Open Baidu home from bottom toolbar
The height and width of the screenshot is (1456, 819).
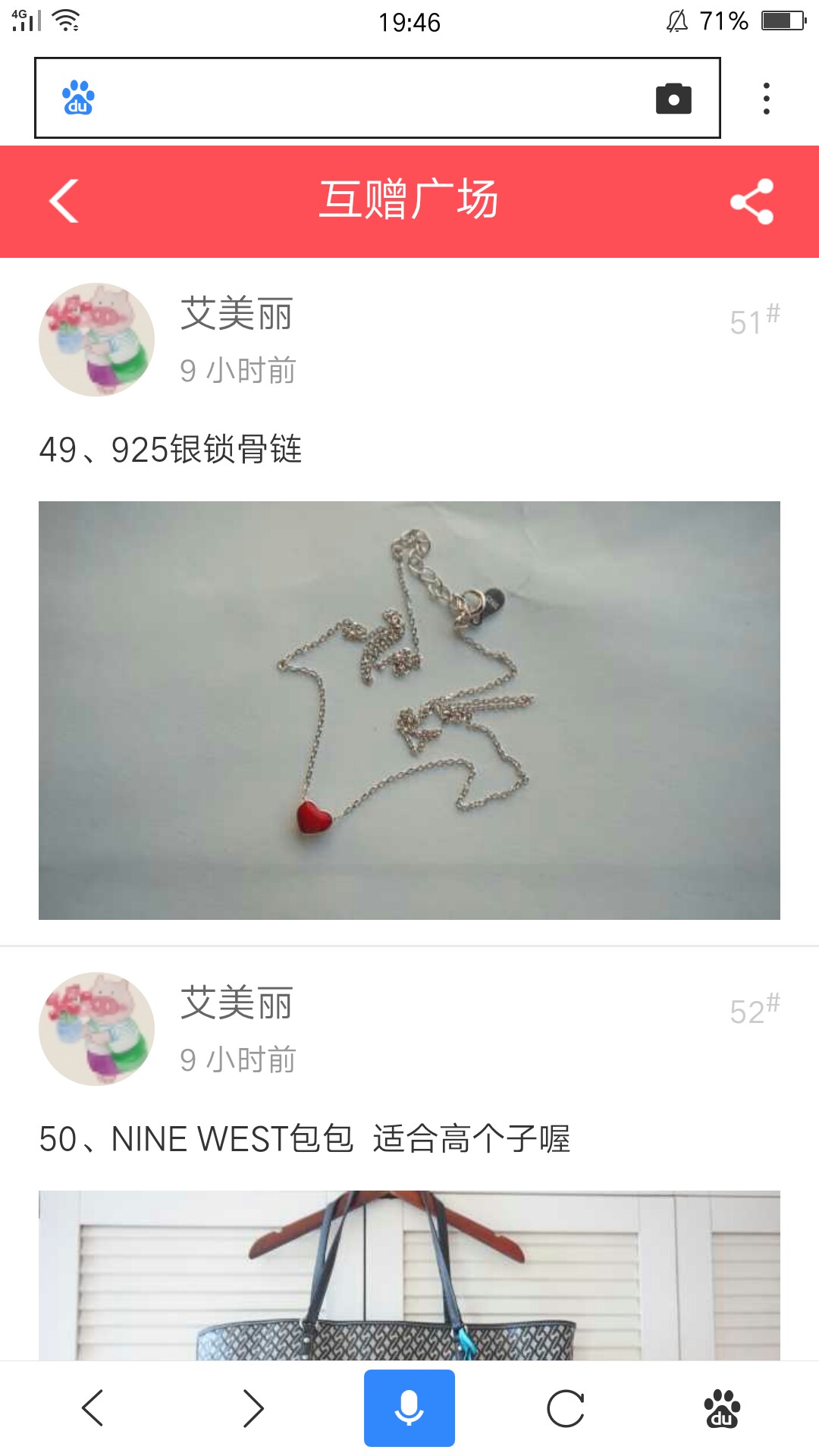click(722, 1408)
